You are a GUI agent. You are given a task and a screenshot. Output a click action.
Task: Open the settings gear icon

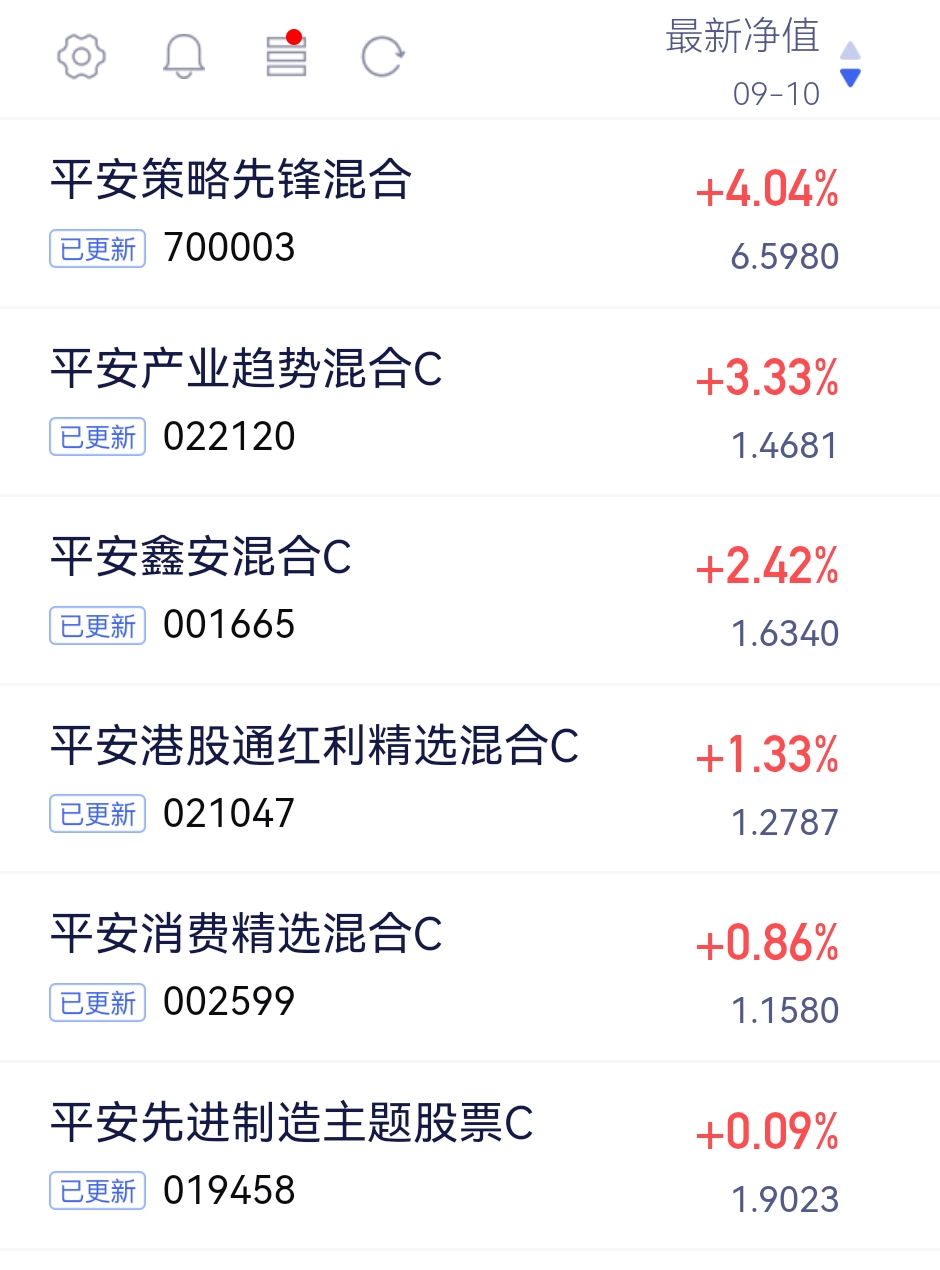click(x=81, y=56)
